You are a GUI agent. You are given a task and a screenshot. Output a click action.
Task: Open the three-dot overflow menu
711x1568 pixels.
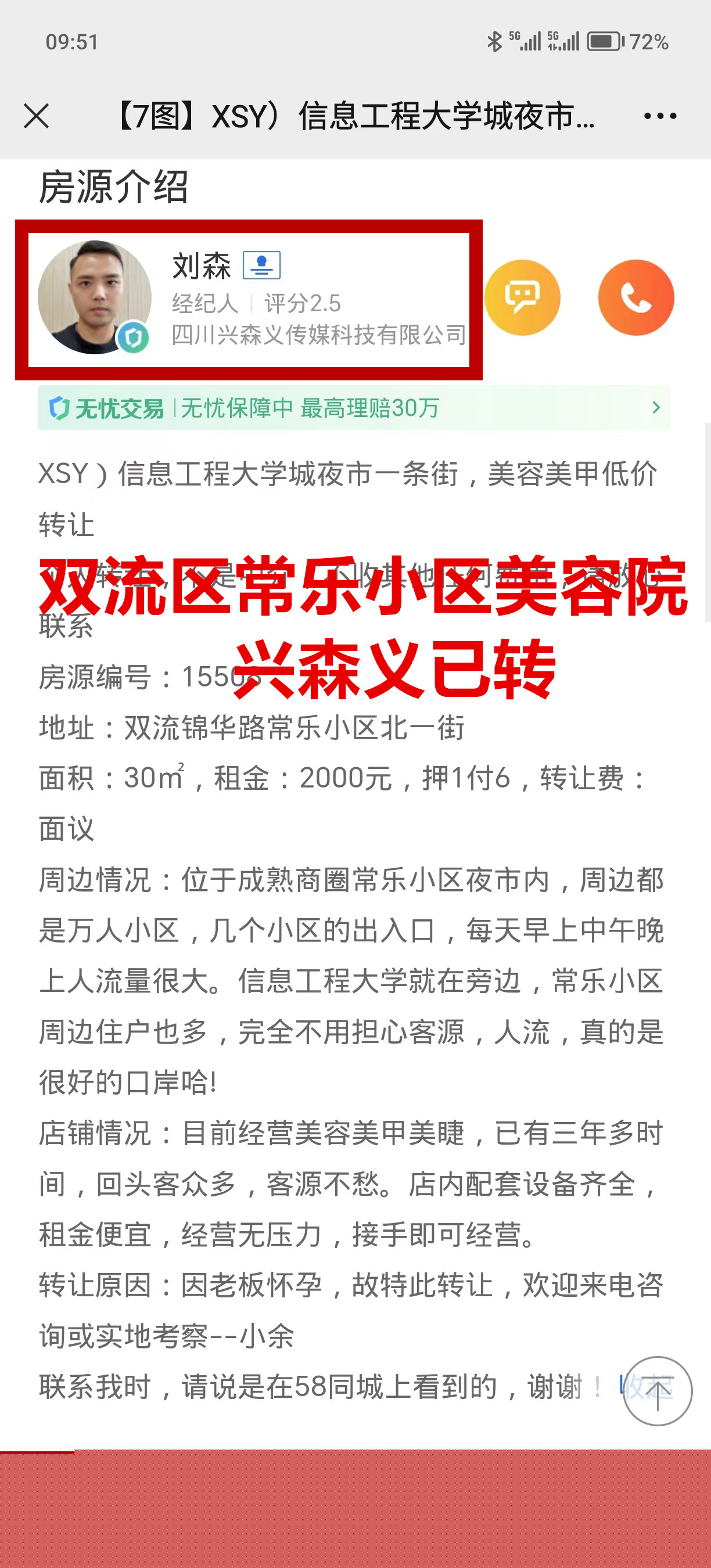pos(660,116)
